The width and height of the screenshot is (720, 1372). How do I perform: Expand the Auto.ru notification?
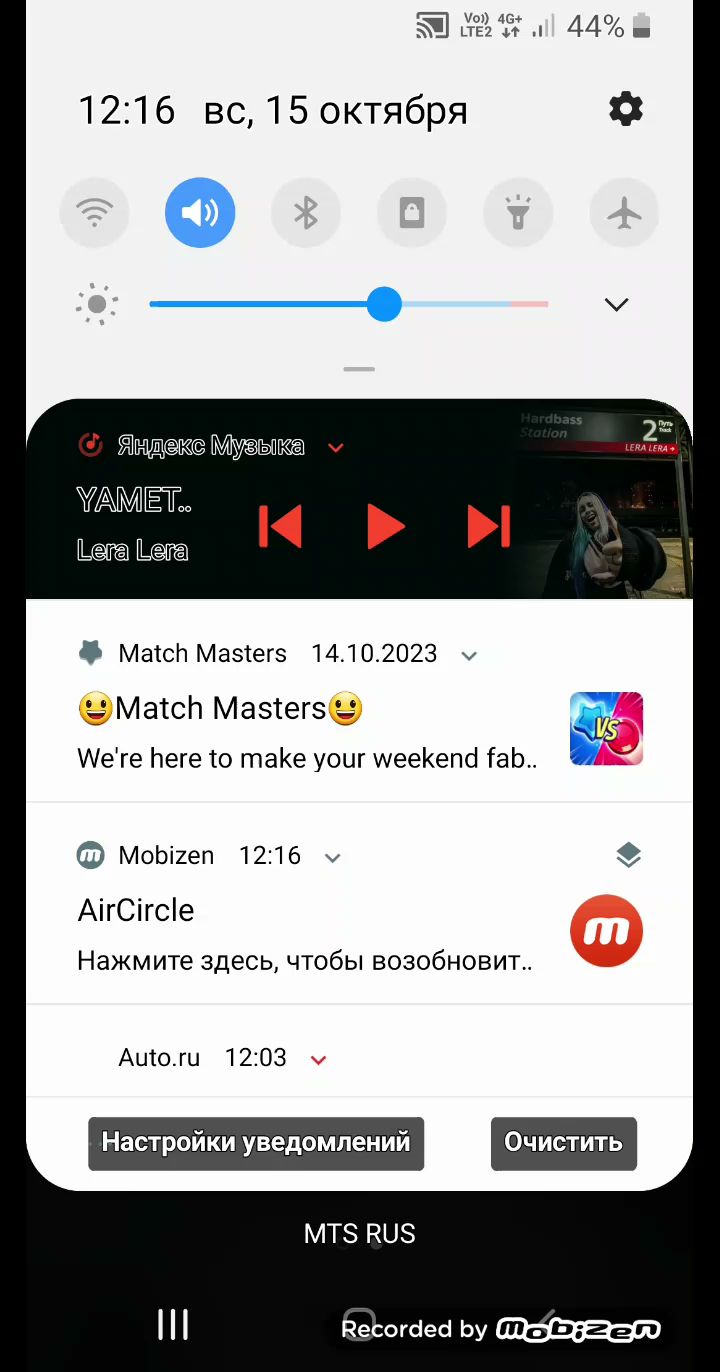click(319, 1060)
